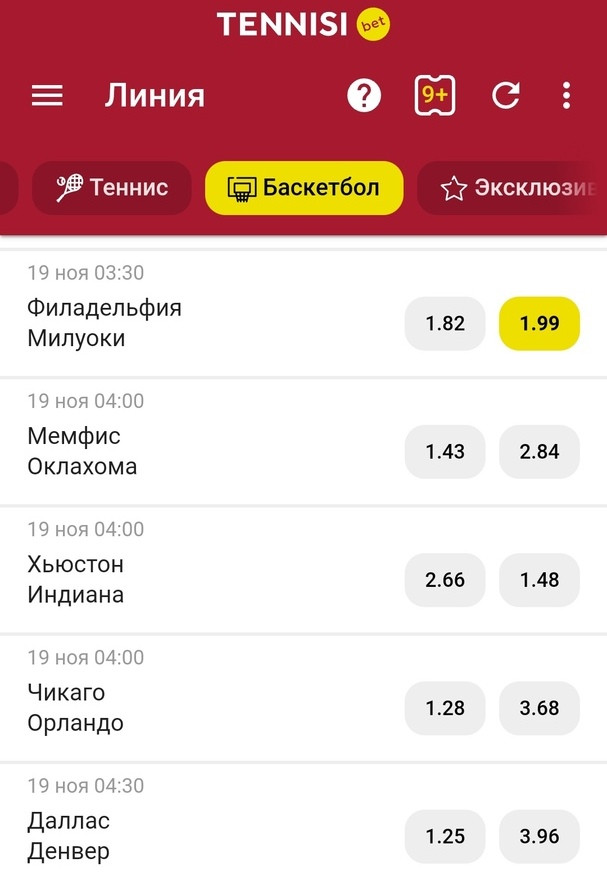The width and height of the screenshot is (607, 880).
Task: Select 2.66 odds on Хьюстон
Action: 445,580
